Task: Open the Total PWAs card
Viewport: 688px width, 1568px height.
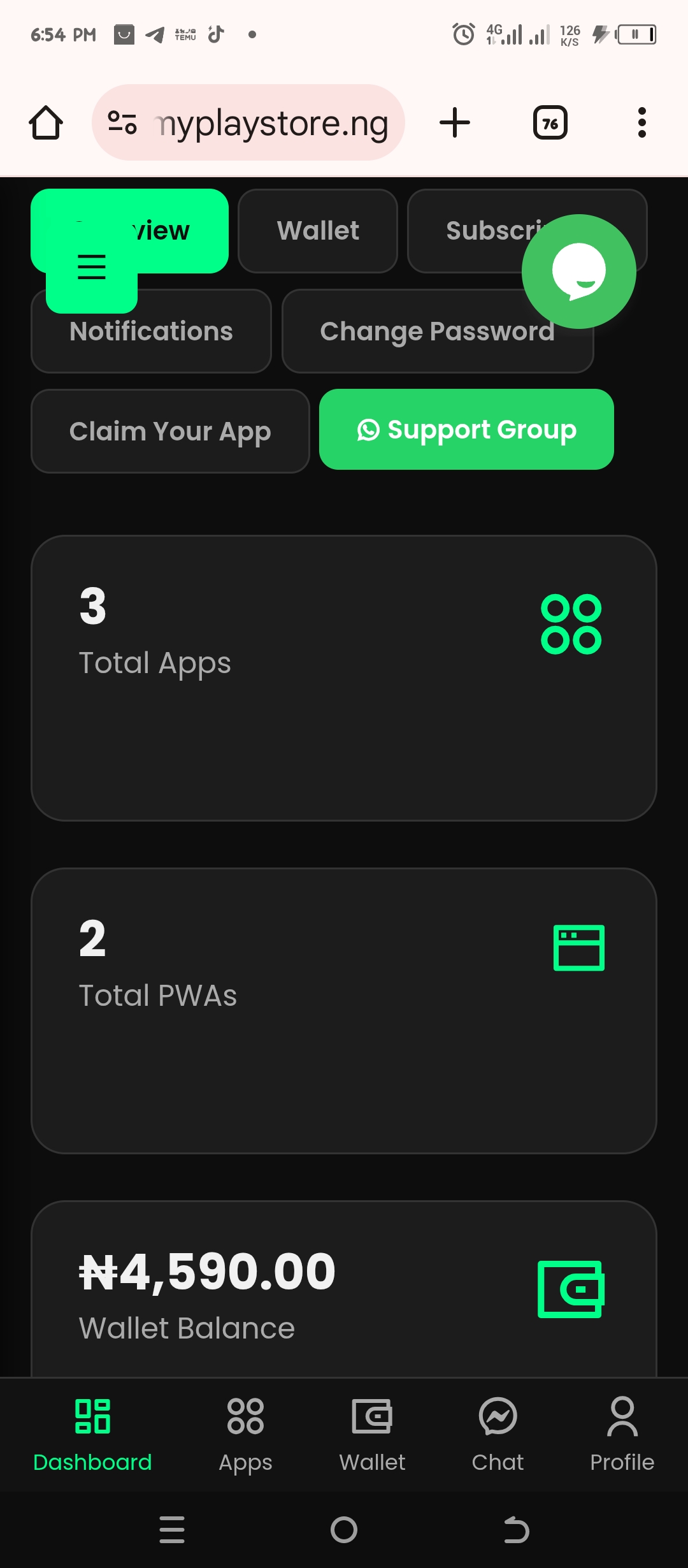Action: (x=344, y=1011)
